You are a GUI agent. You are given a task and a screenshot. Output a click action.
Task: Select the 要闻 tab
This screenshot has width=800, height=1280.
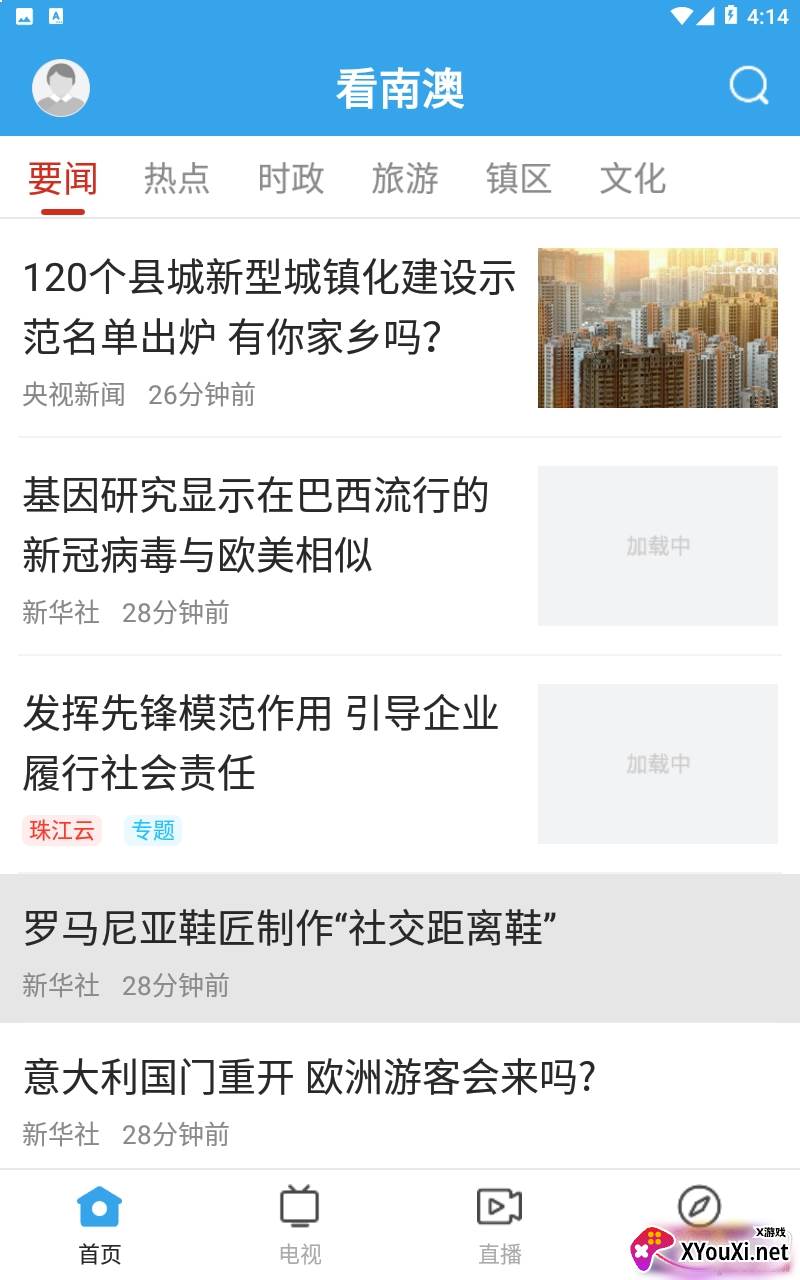pos(62,179)
